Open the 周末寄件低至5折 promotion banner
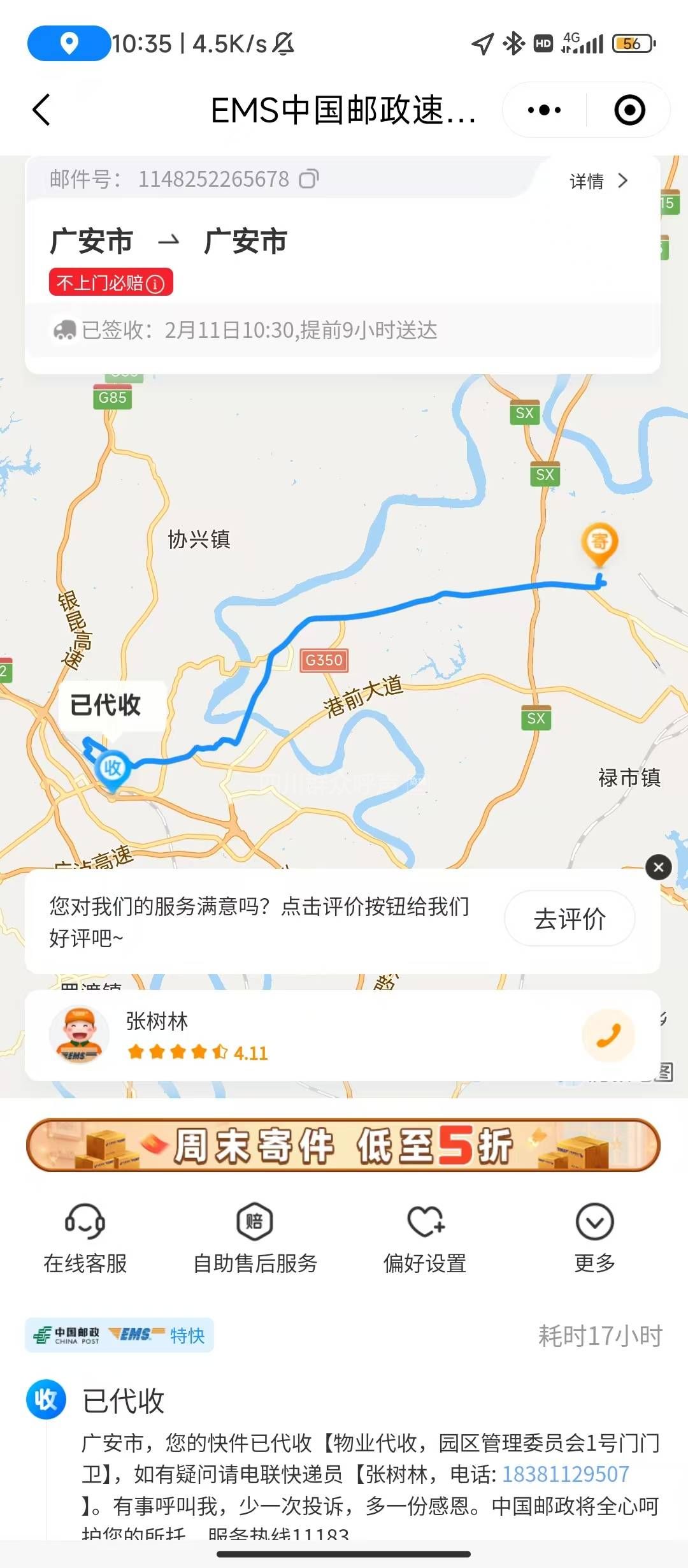The image size is (688, 1568). 343,1145
